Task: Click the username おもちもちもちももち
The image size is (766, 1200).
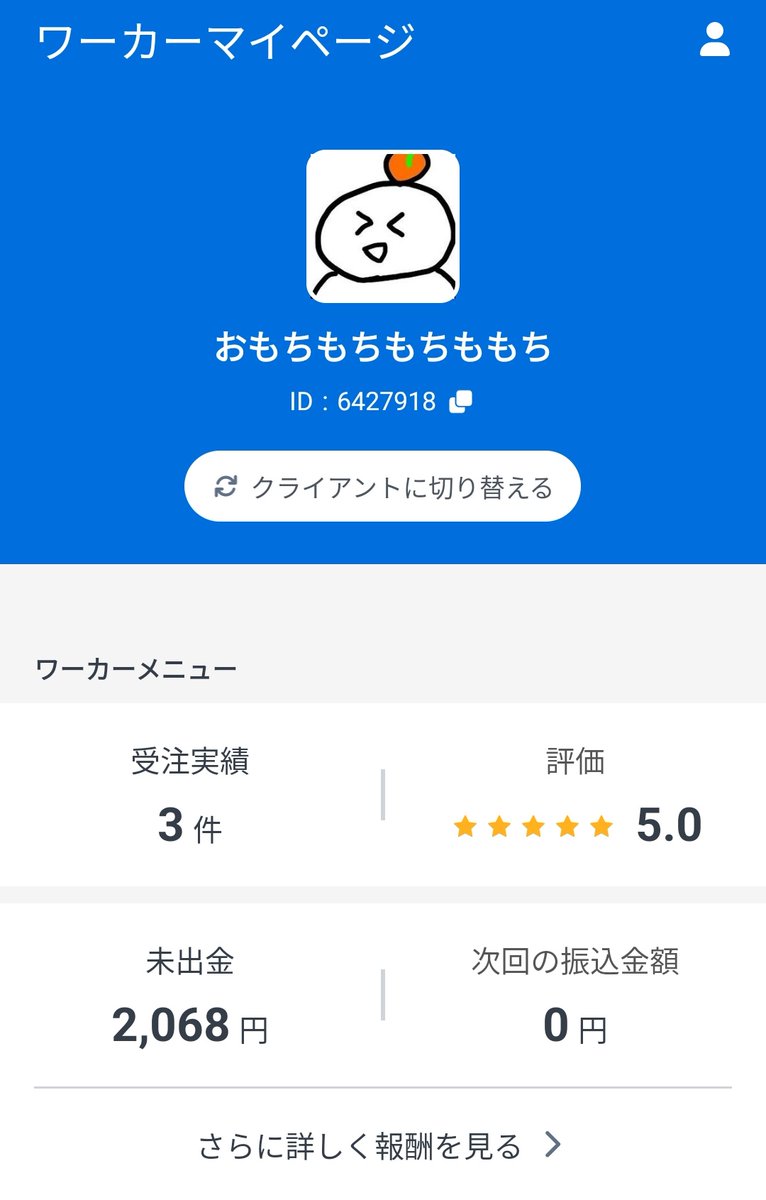Action: (x=383, y=347)
